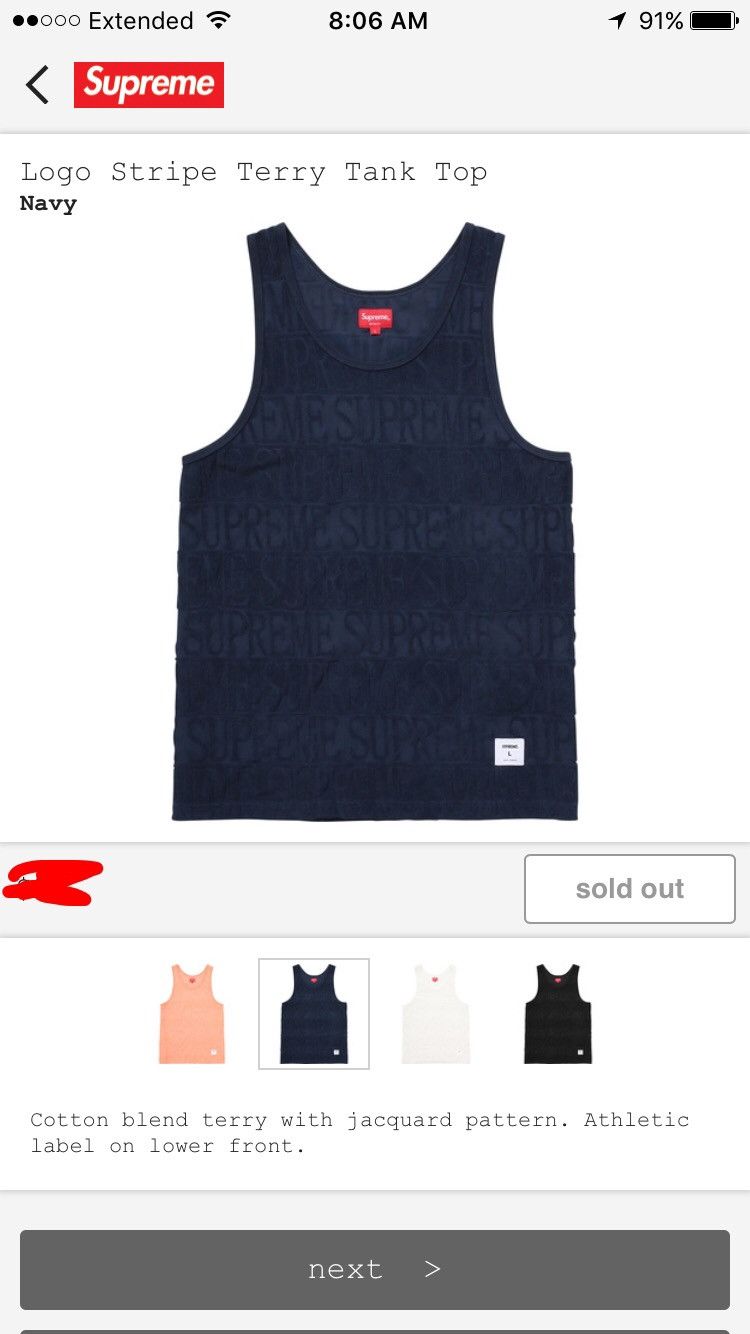Select the black color tank top
The image size is (750, 1334).
(558, 1014)
